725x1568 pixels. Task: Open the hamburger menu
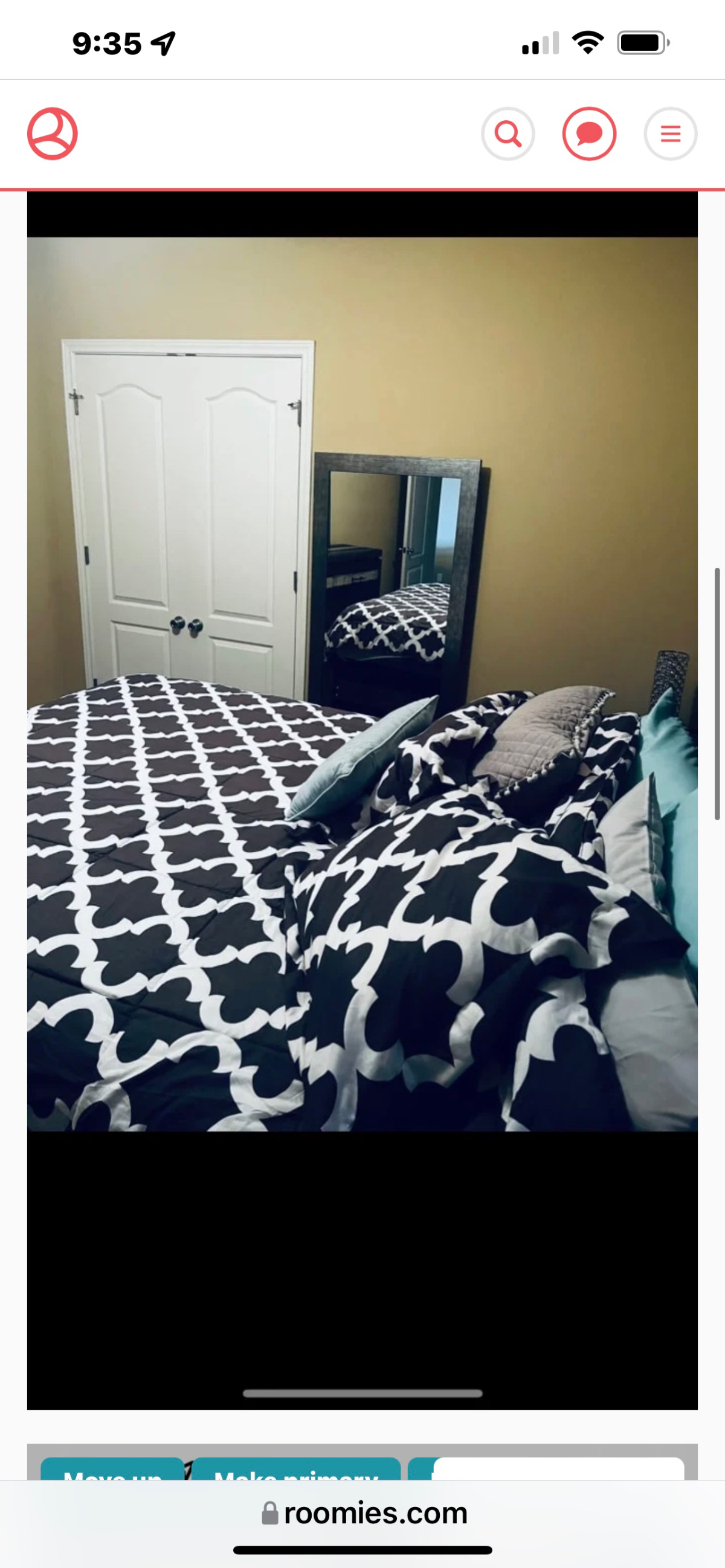click(x=670, y=134)
